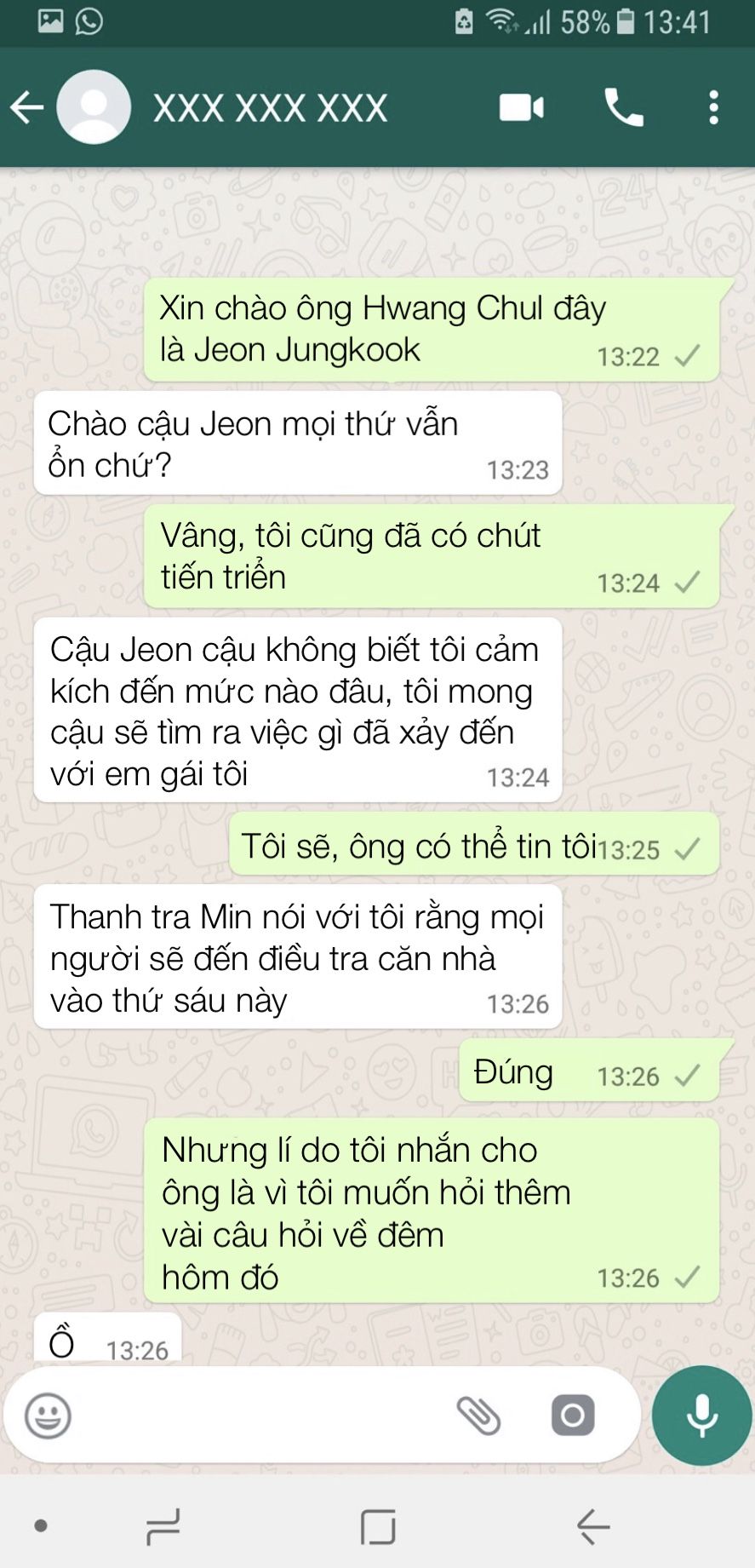Attach a file with the paperclip
Viewport: 755px width, 1568px height.
pyautogui.click(x=478, y=1416)
